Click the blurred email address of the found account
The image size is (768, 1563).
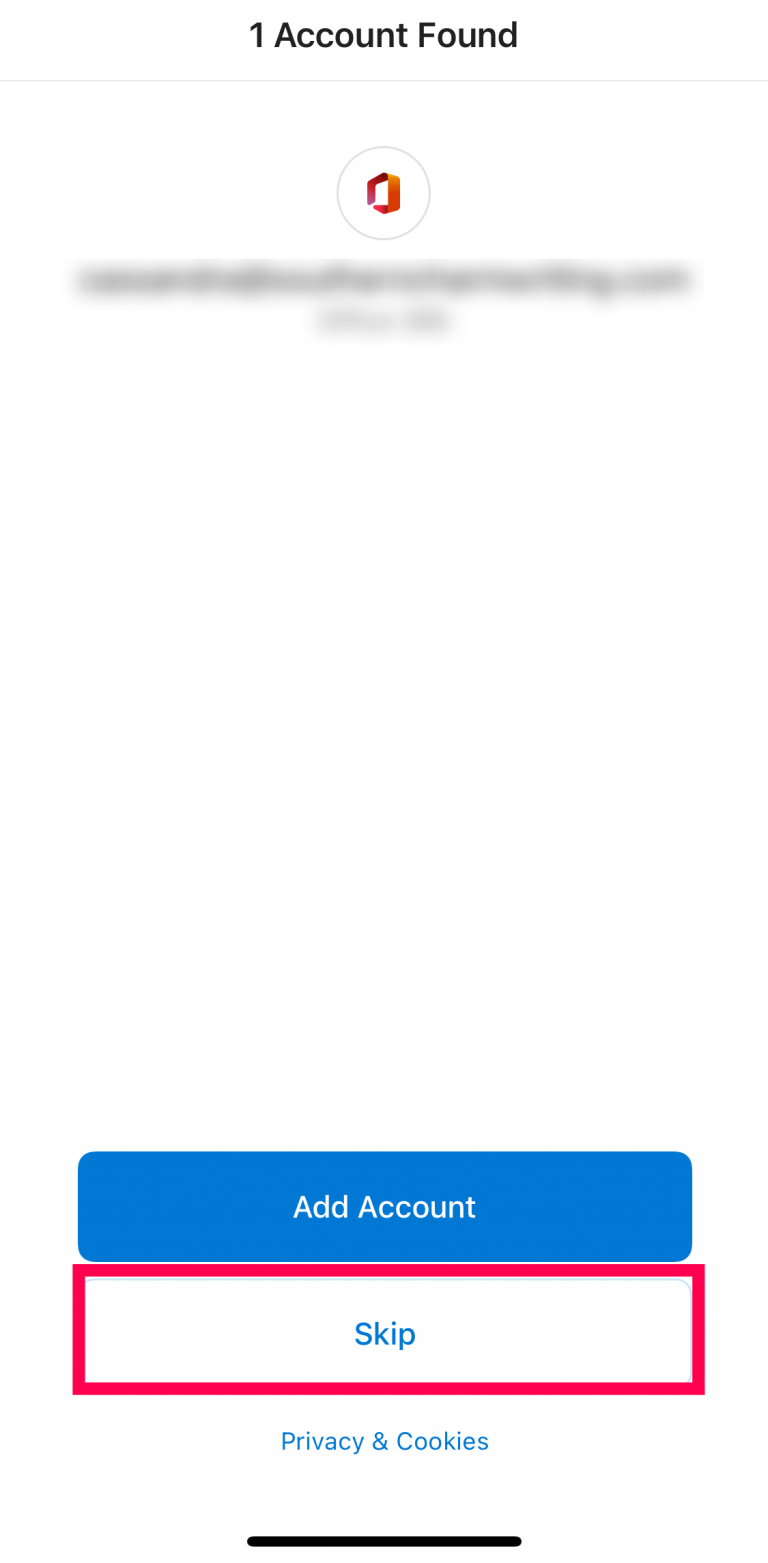tap(384, 279)
